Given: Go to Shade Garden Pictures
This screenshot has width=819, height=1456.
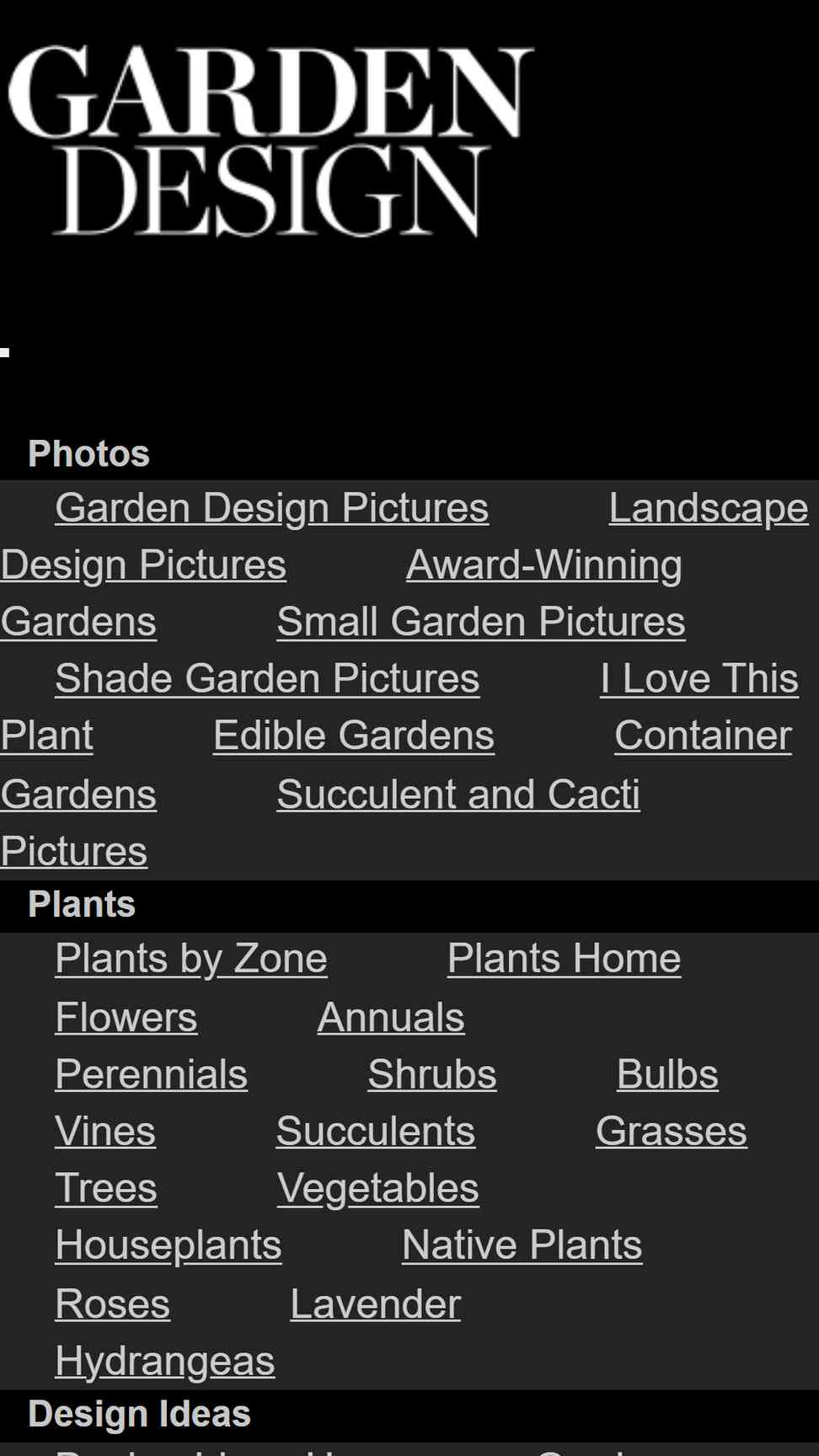Looking at the screenshot, I should coord(268,679).
